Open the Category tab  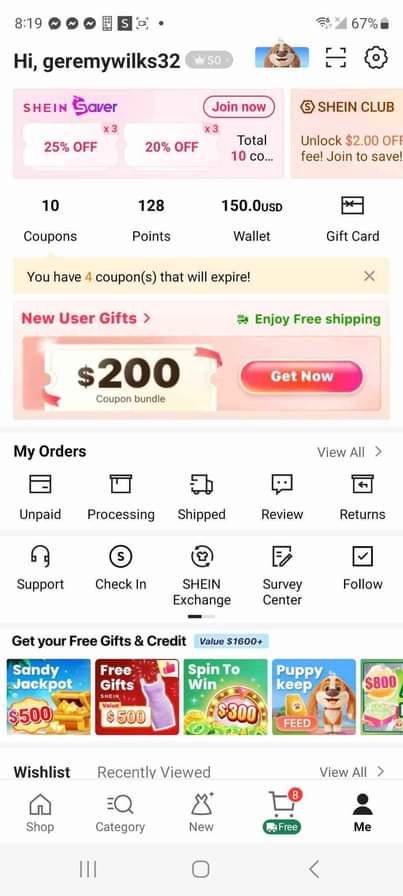[x=120, y=814]
